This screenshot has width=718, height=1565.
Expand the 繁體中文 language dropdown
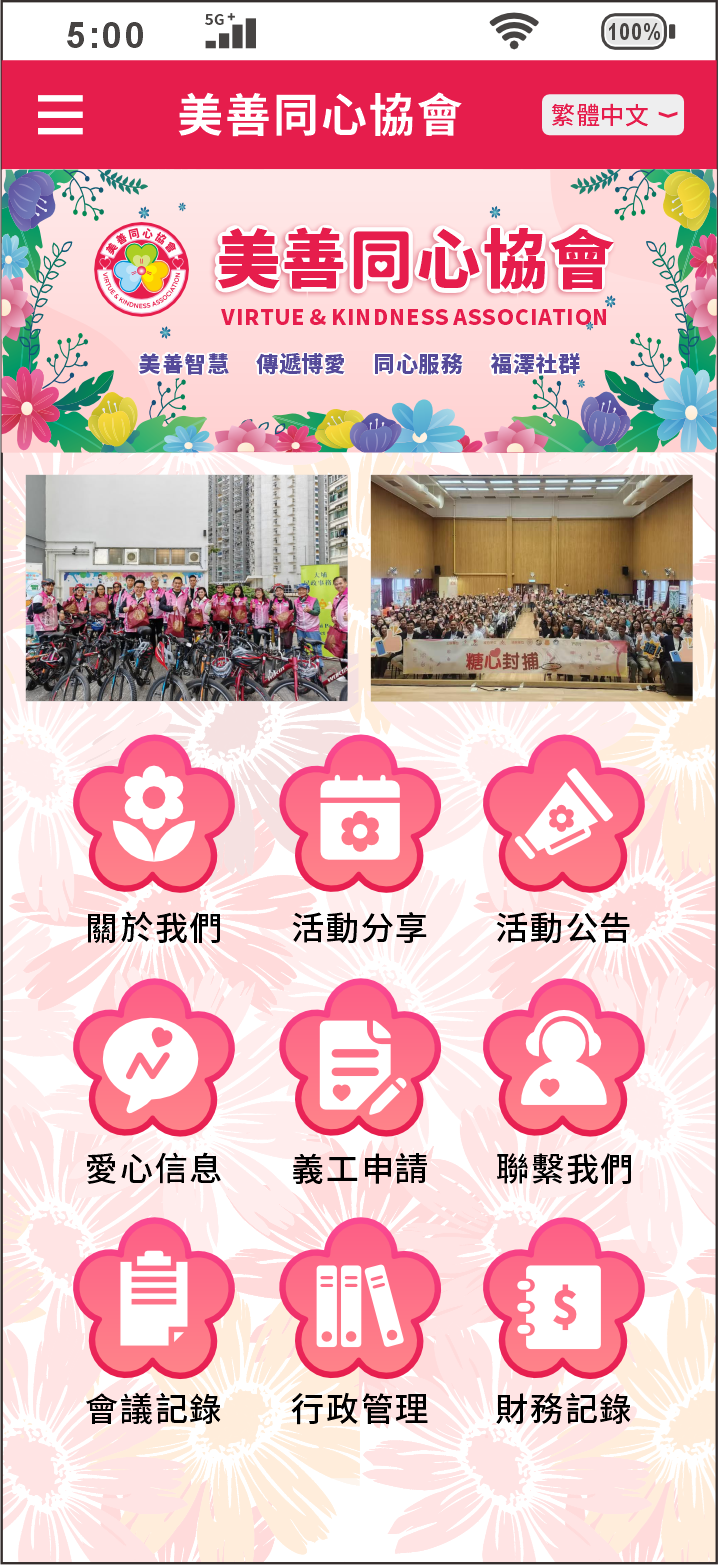pos(613,115)
